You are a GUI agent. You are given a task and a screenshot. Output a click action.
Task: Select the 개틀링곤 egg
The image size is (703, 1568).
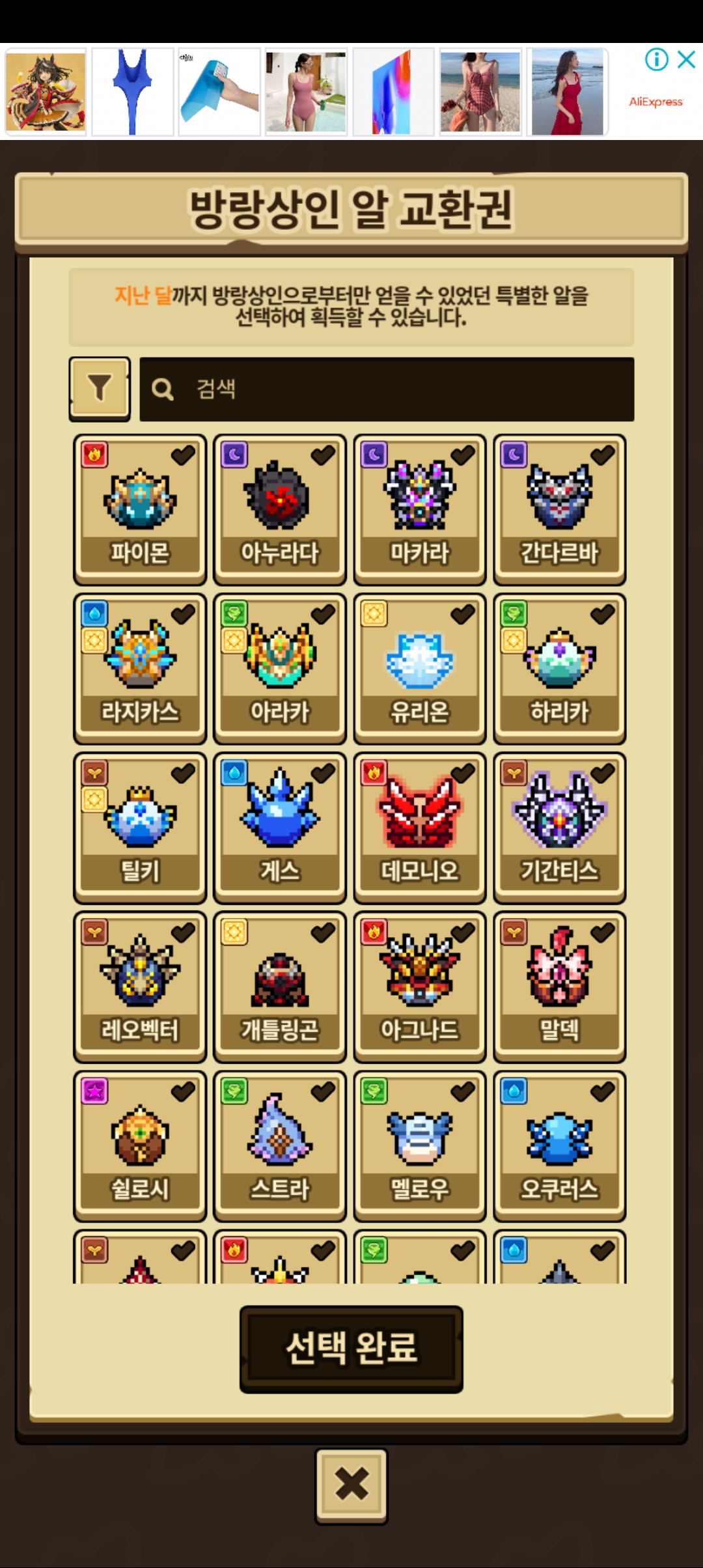[x=280, y=987]
